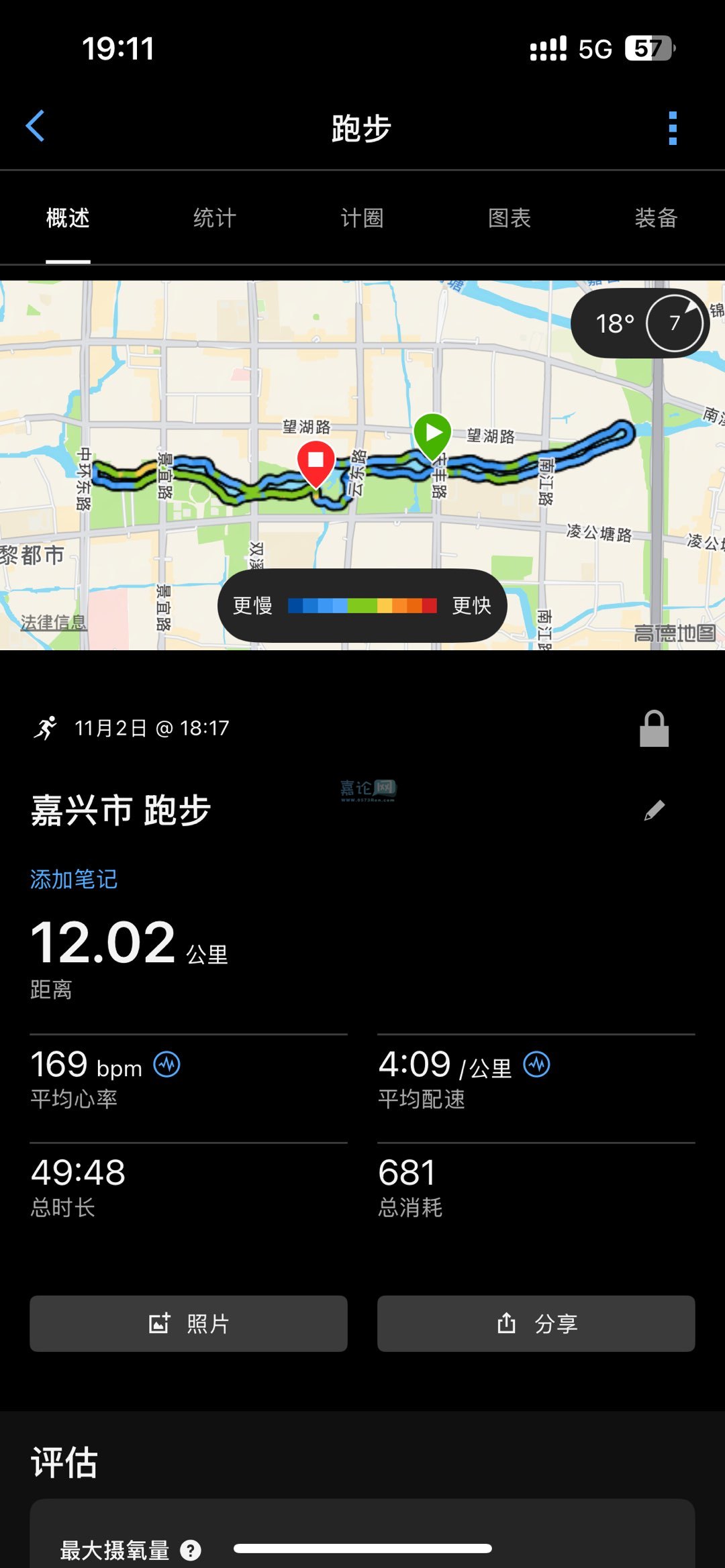Select the 概述 tab

pos(68,218)
